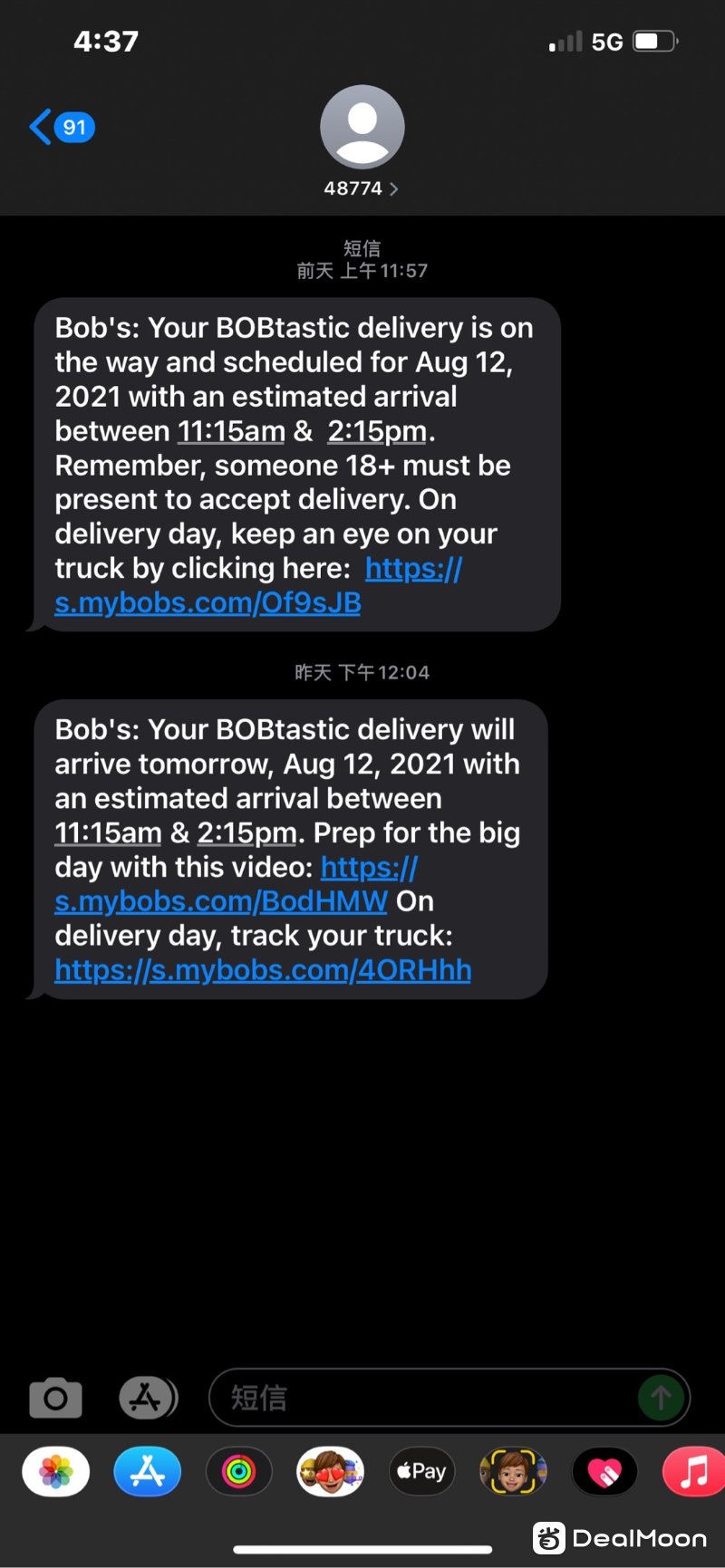The width and height of the screenshot is (725, 1568).
Task: Open track your truck link s.mybobs.com/4ORHhh
Action: (x=263, y=970)
